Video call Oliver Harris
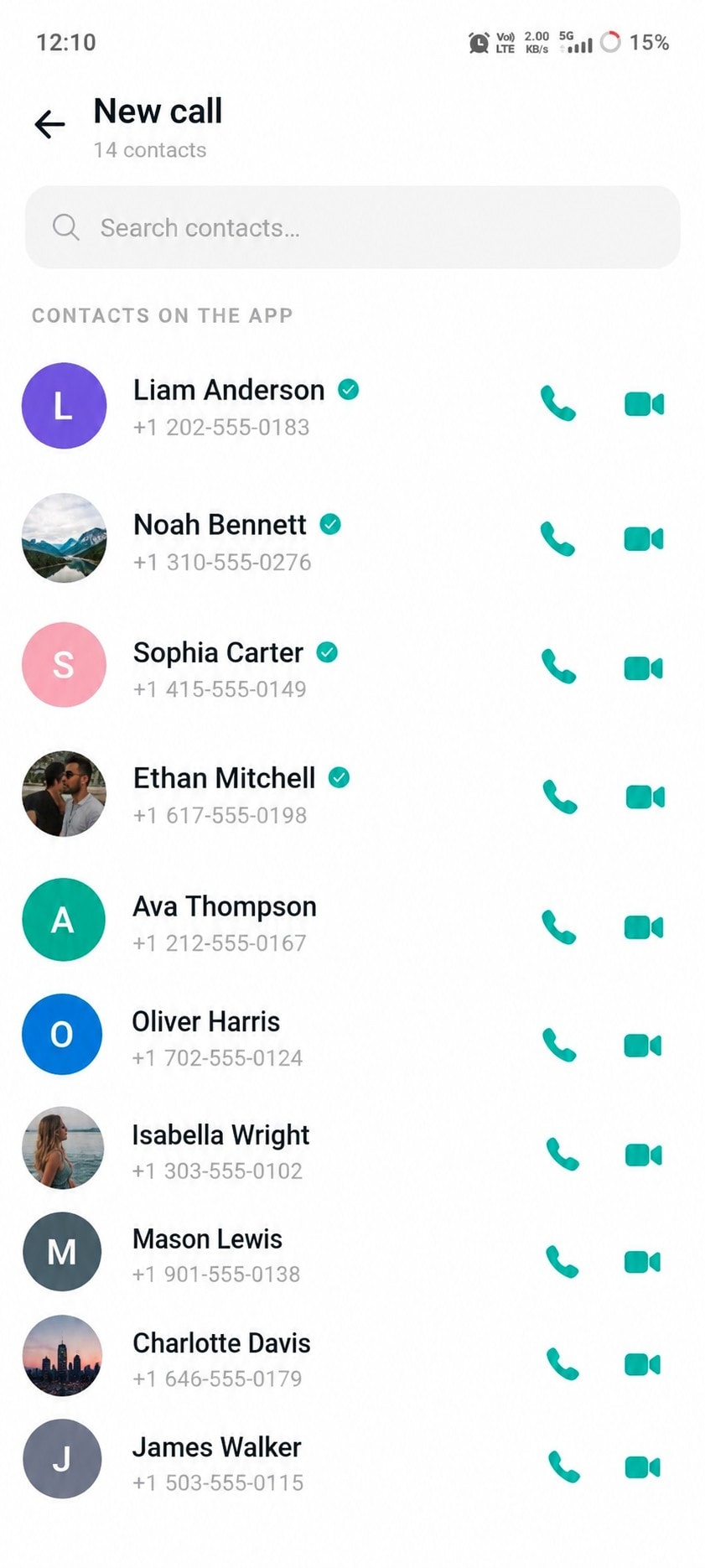The image size is (705, 1568). 643,1046
